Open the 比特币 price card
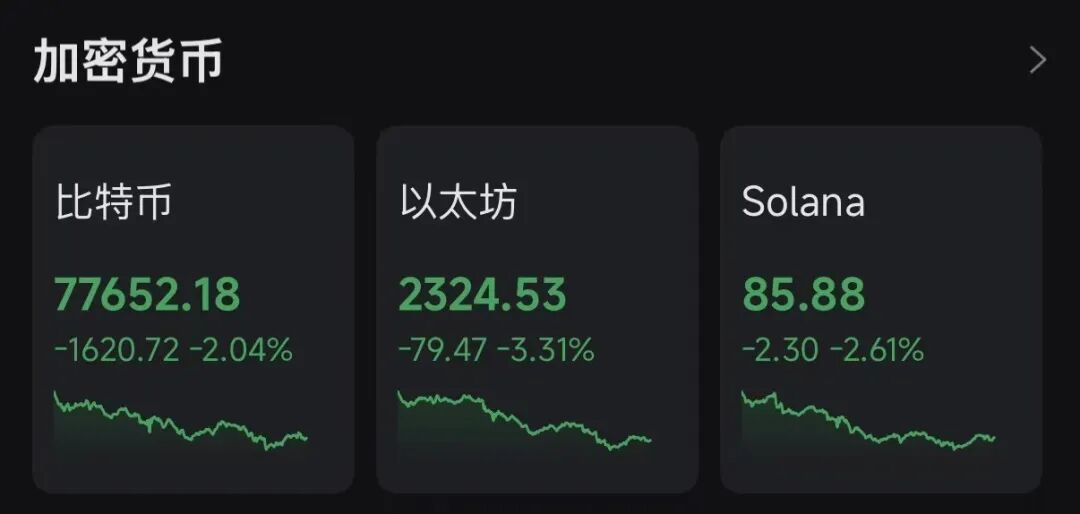 pyautogui.click(x=194, y=309)
